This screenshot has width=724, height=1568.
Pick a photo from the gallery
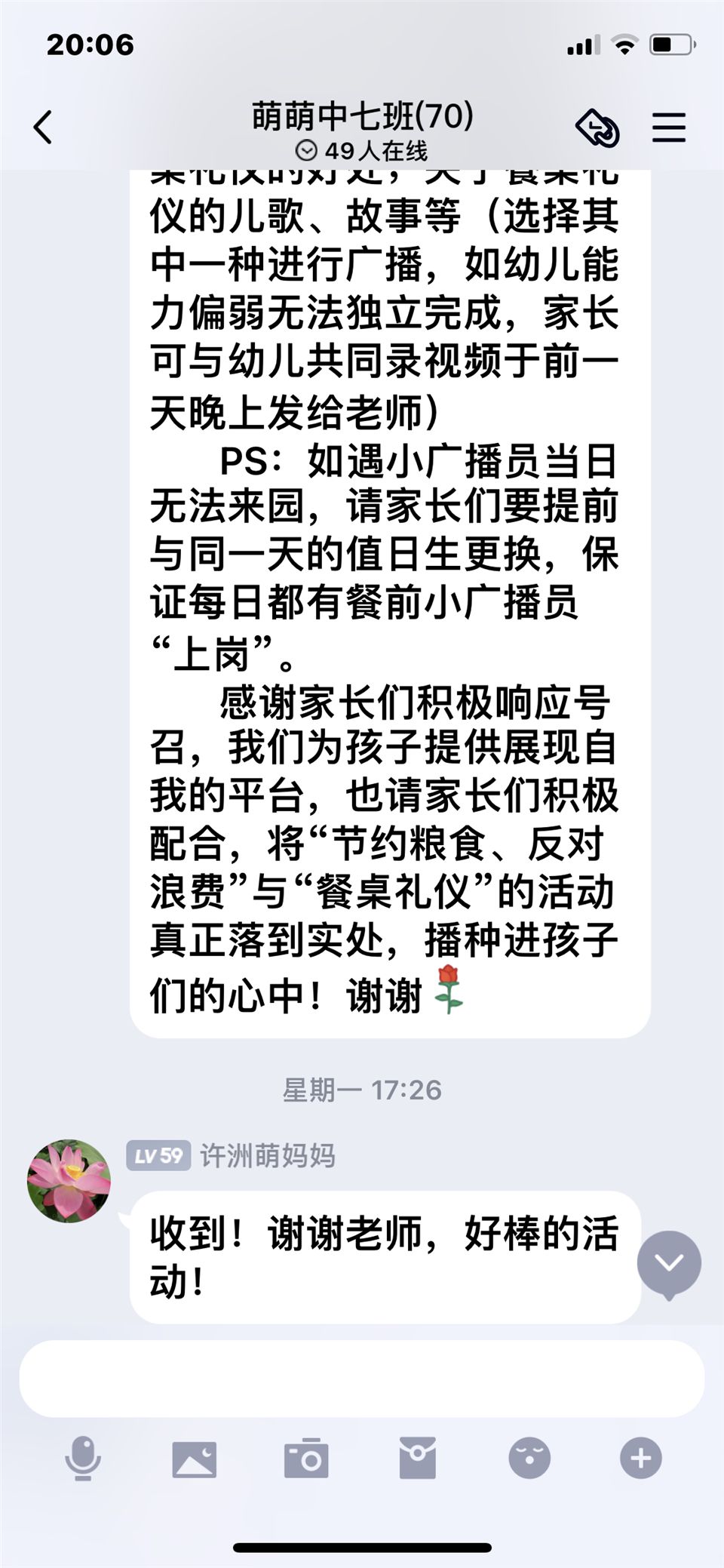[194, 1458]
